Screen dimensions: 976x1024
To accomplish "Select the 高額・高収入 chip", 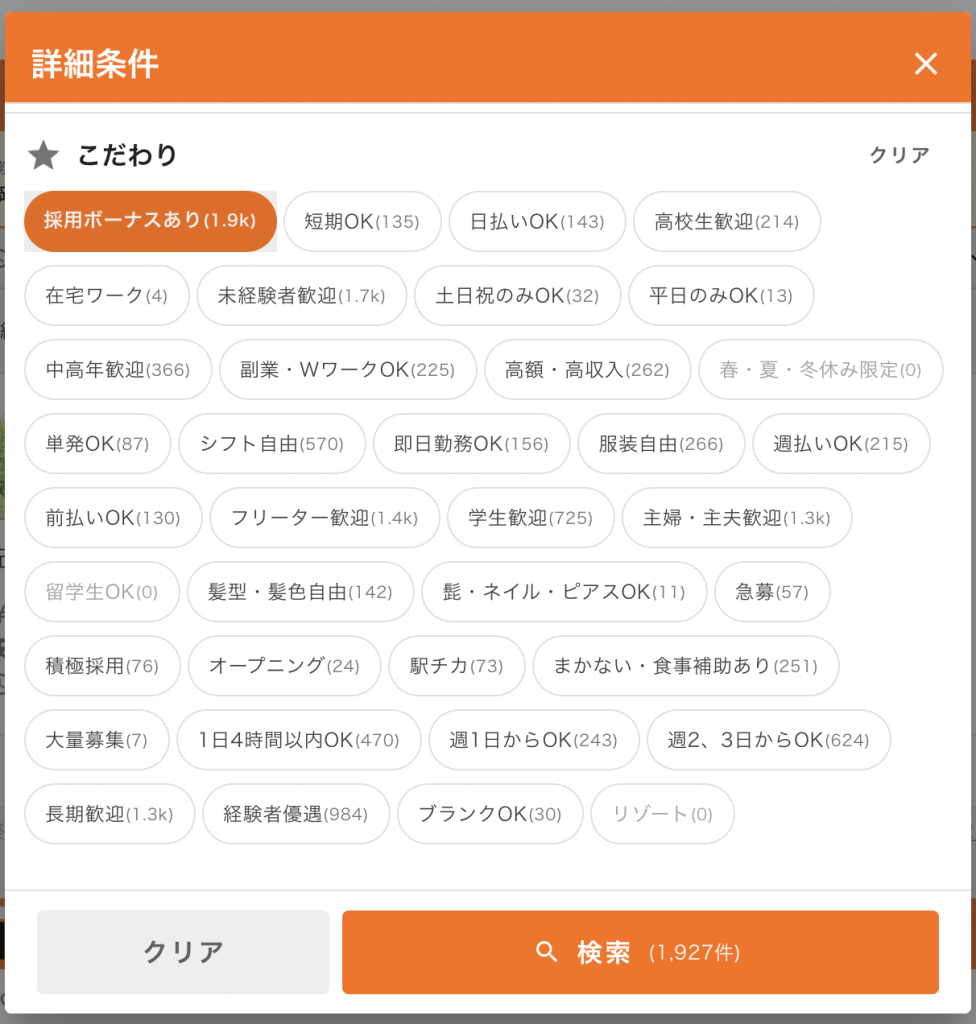I will tap(587, 369).
